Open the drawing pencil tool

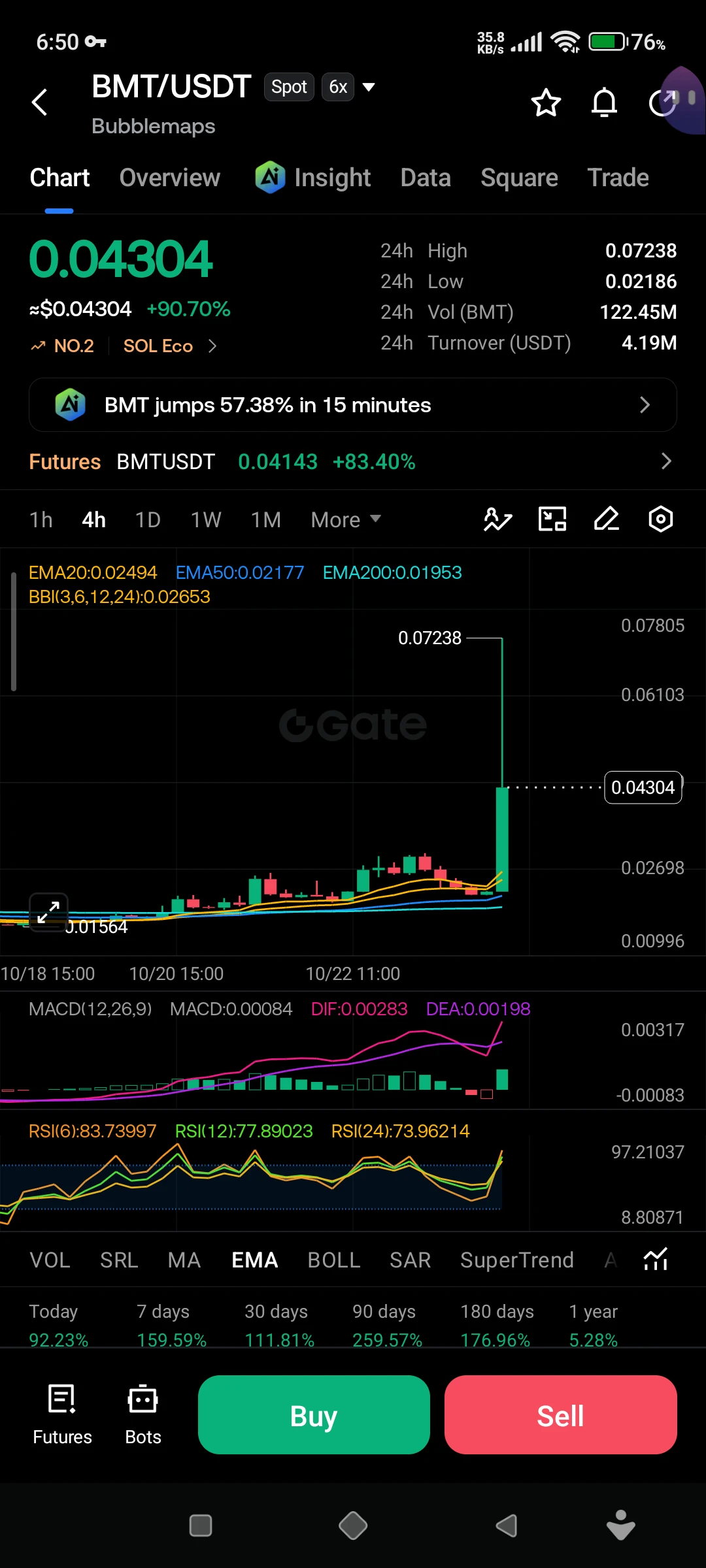[x=606, y=519]
